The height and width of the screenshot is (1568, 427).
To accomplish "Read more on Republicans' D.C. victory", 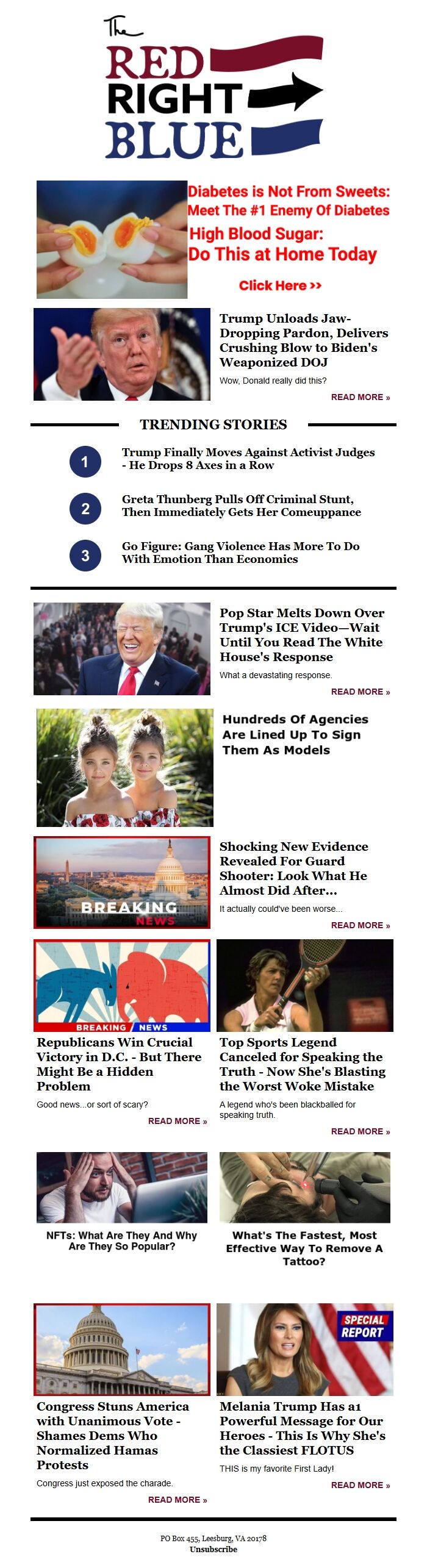I will tap(177, 1121).
